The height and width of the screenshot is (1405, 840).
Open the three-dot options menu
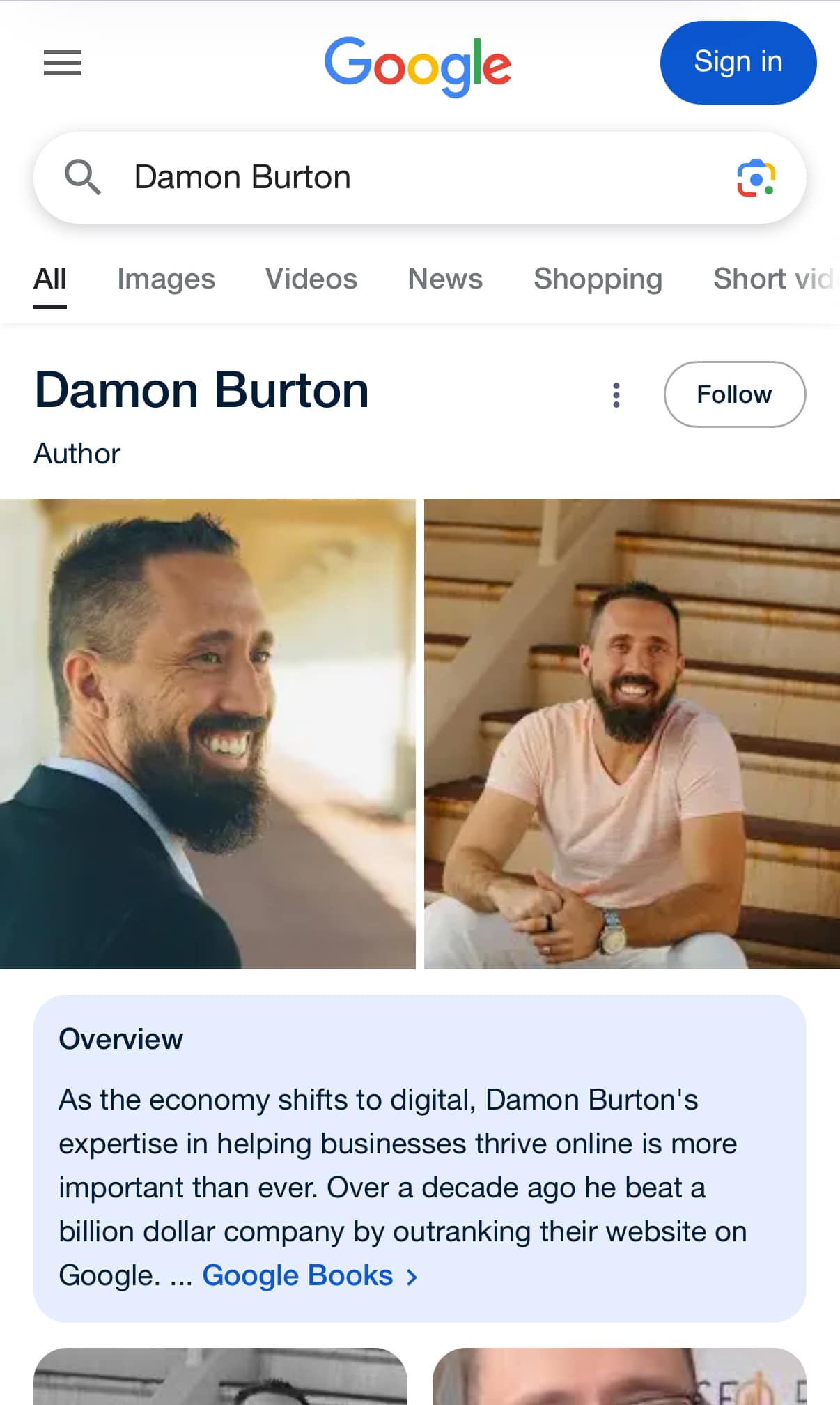[x=616, y=394]
